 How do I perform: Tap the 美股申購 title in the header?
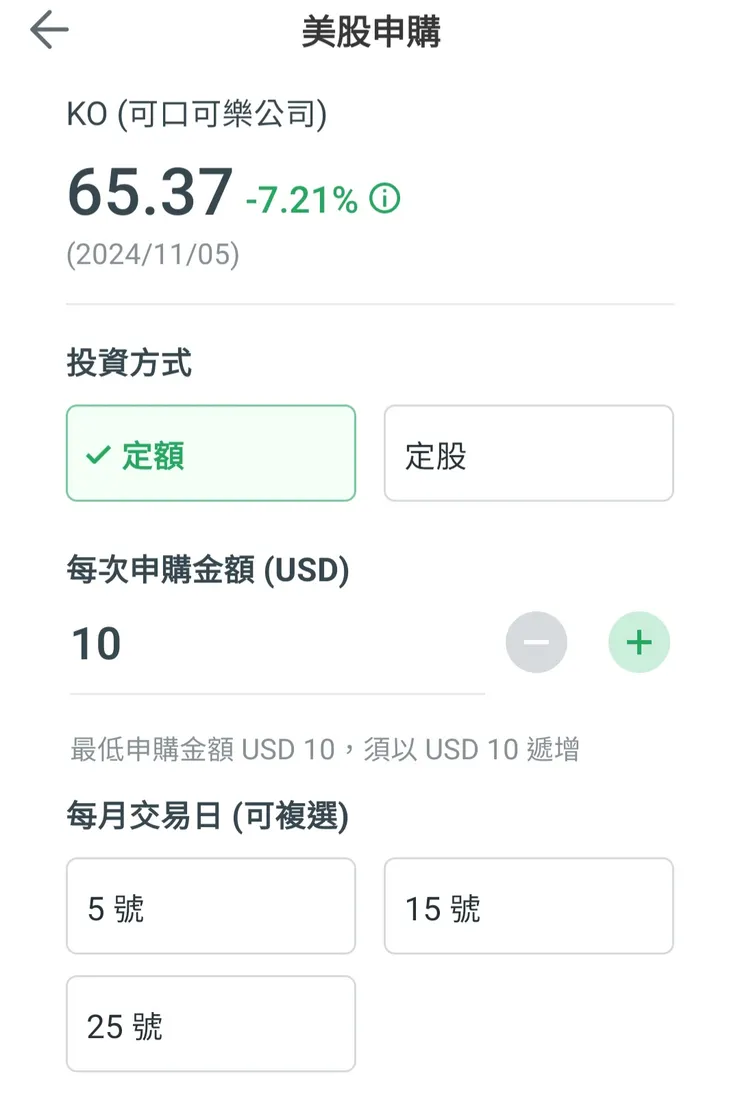click(x=370, y=32)
